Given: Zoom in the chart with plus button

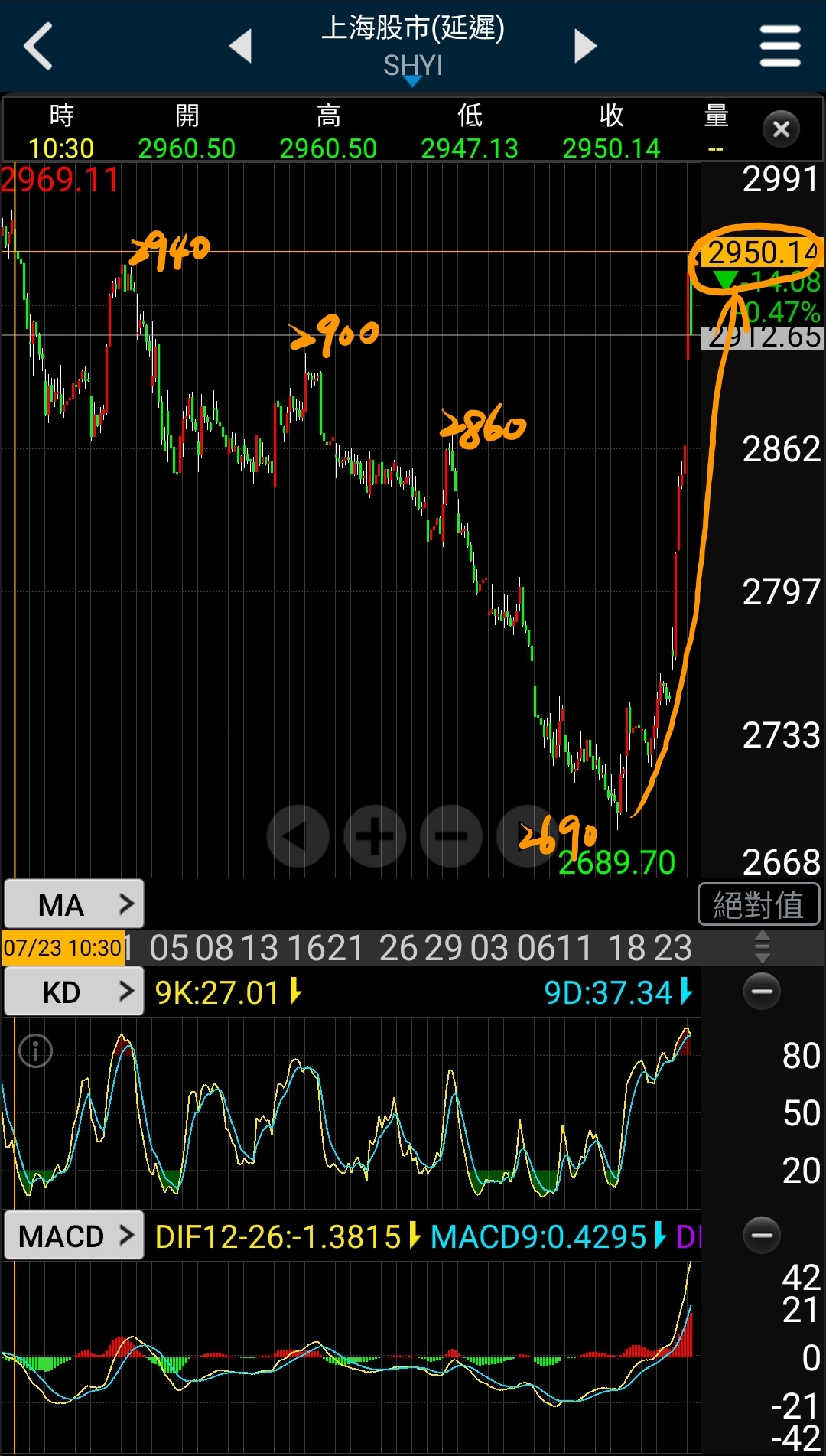Looking at the screenshot, I should coord(375,836).
